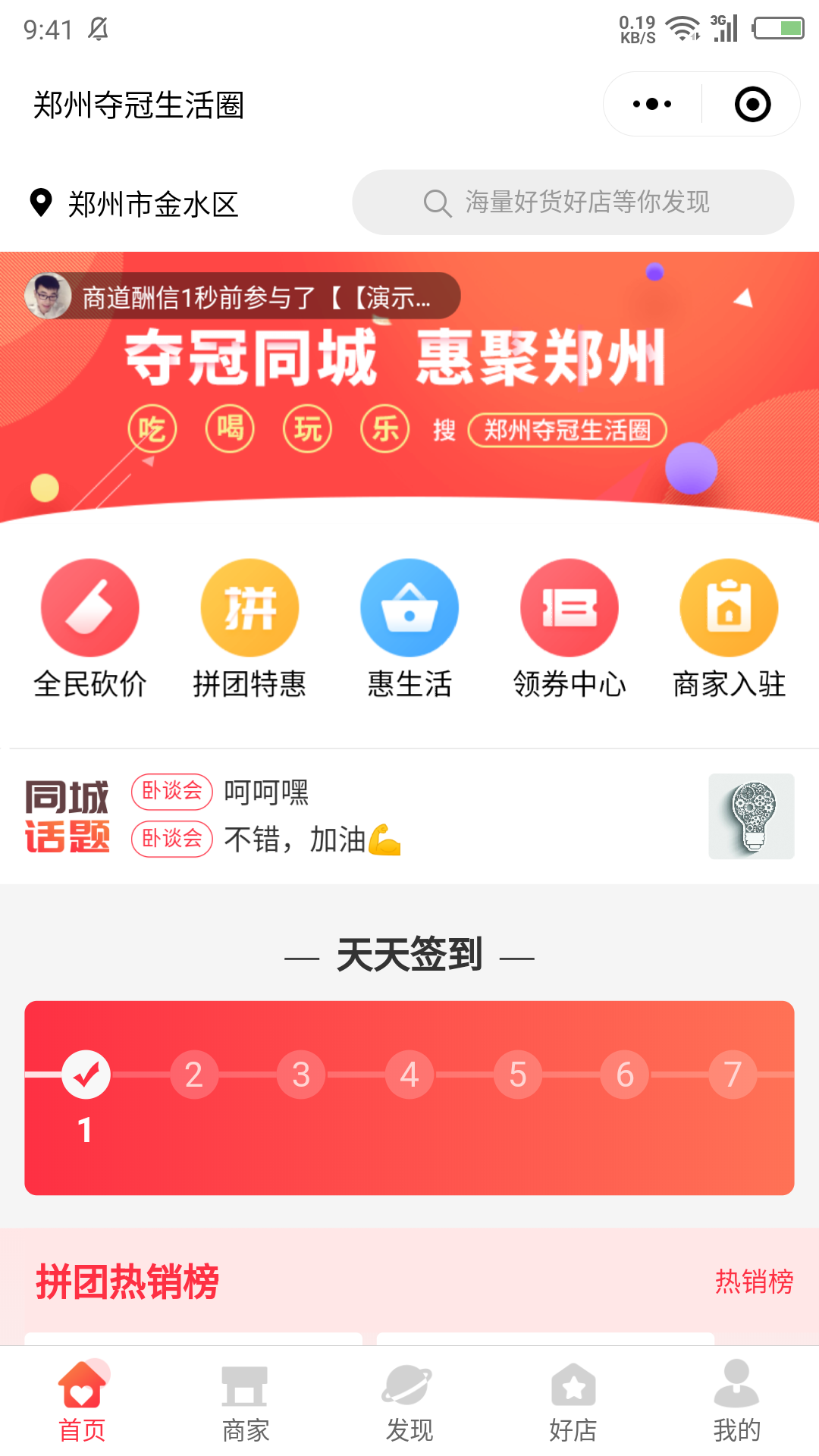This screenshot has width=819, height=1456.
Task: Open the 不错，加油 topic post
Action: click(311, 839)
